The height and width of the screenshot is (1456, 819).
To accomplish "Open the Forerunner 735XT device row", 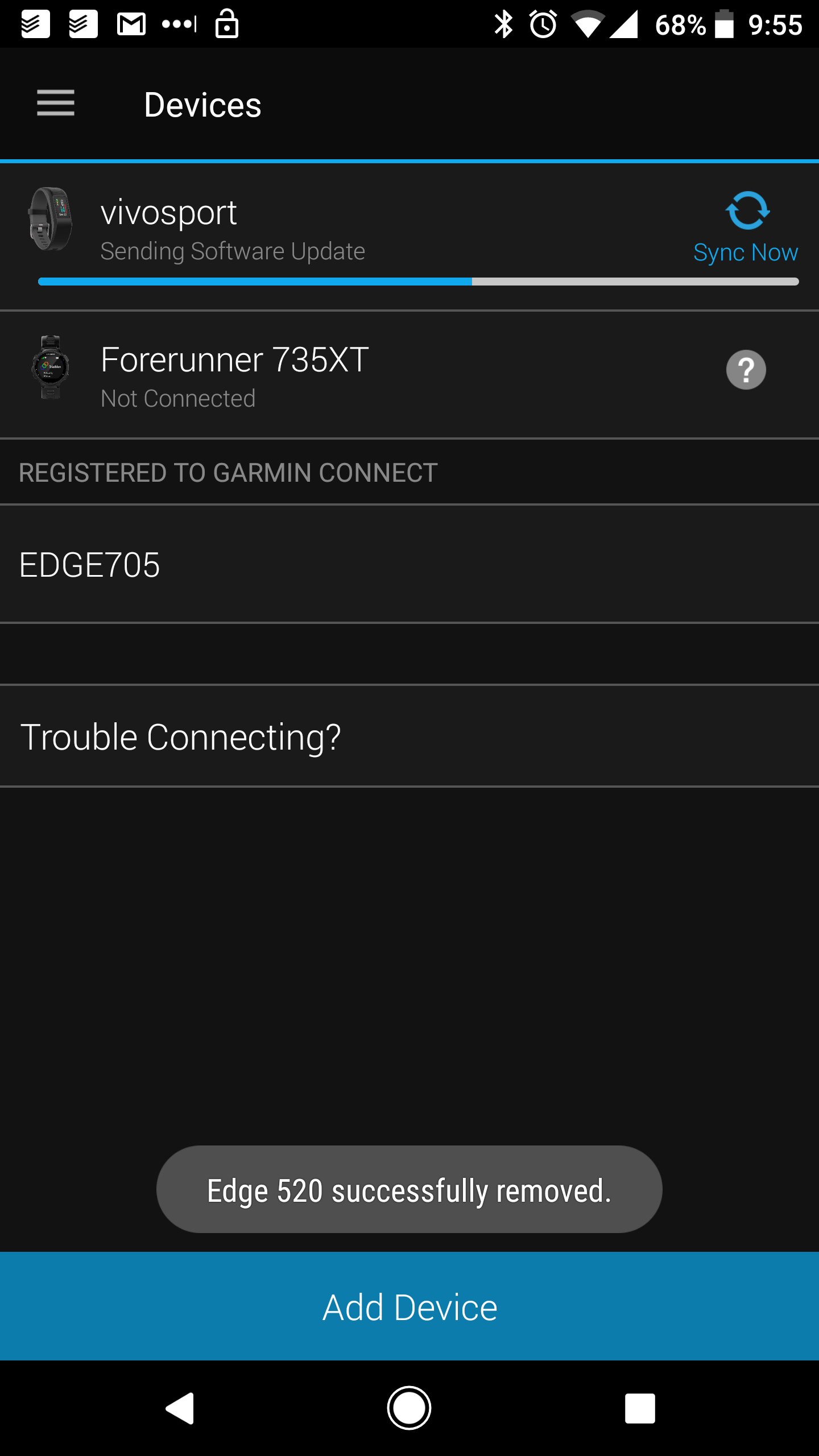I will point(409,375).
